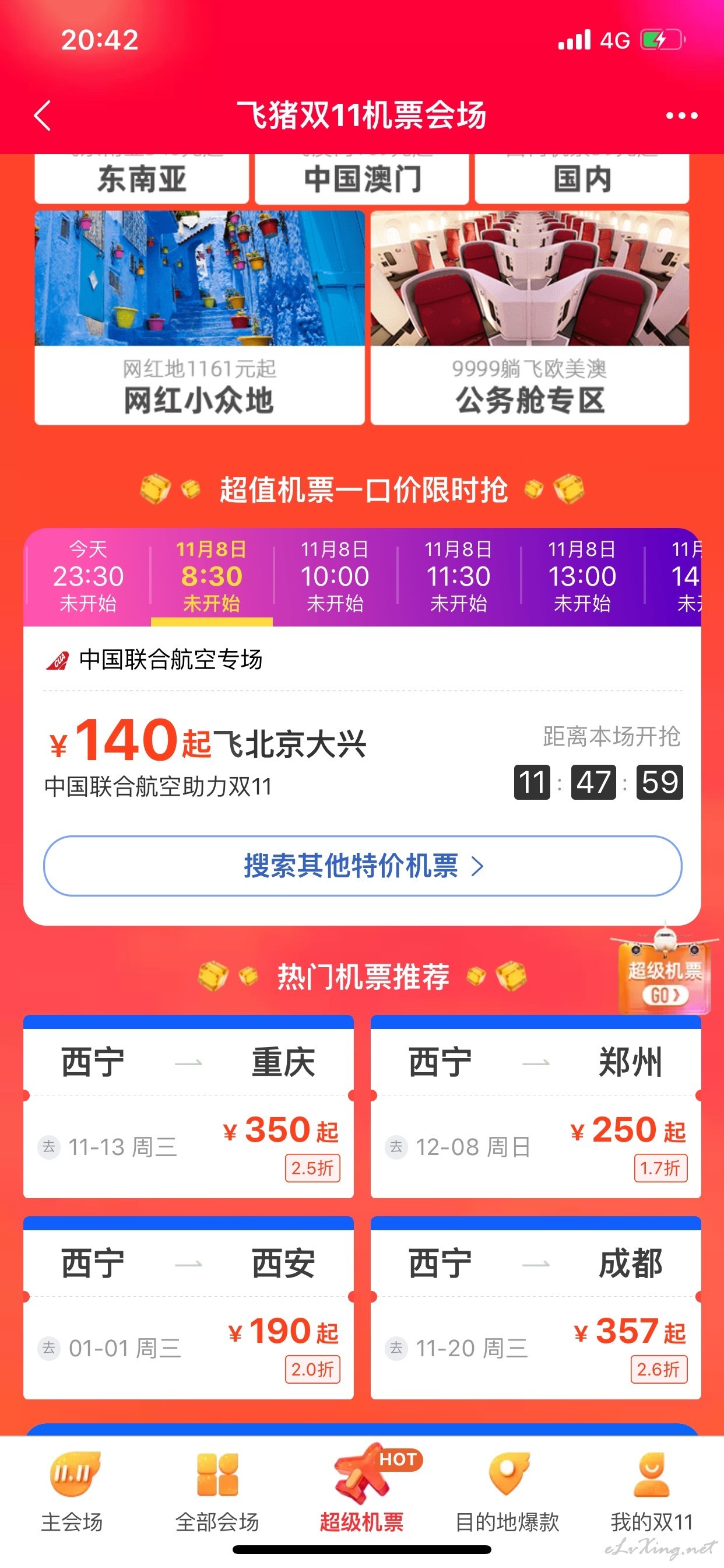Open the 西宁 to 郑州 ticket card
Image resolution: width=724 pixels, height=1568 pixels.
[536, 1107]
